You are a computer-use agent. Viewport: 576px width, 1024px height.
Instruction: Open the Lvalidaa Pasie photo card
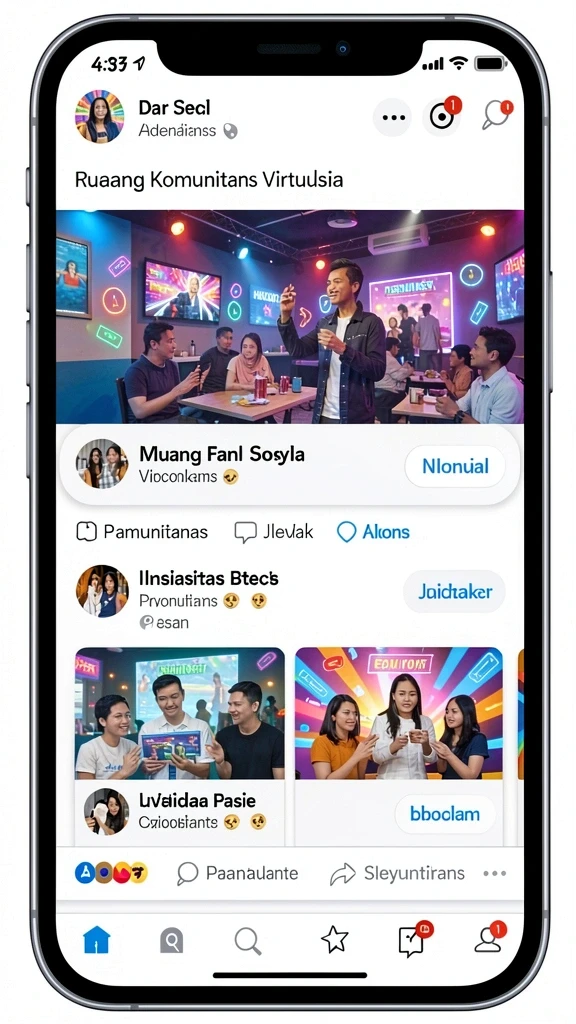click(180, 746)
